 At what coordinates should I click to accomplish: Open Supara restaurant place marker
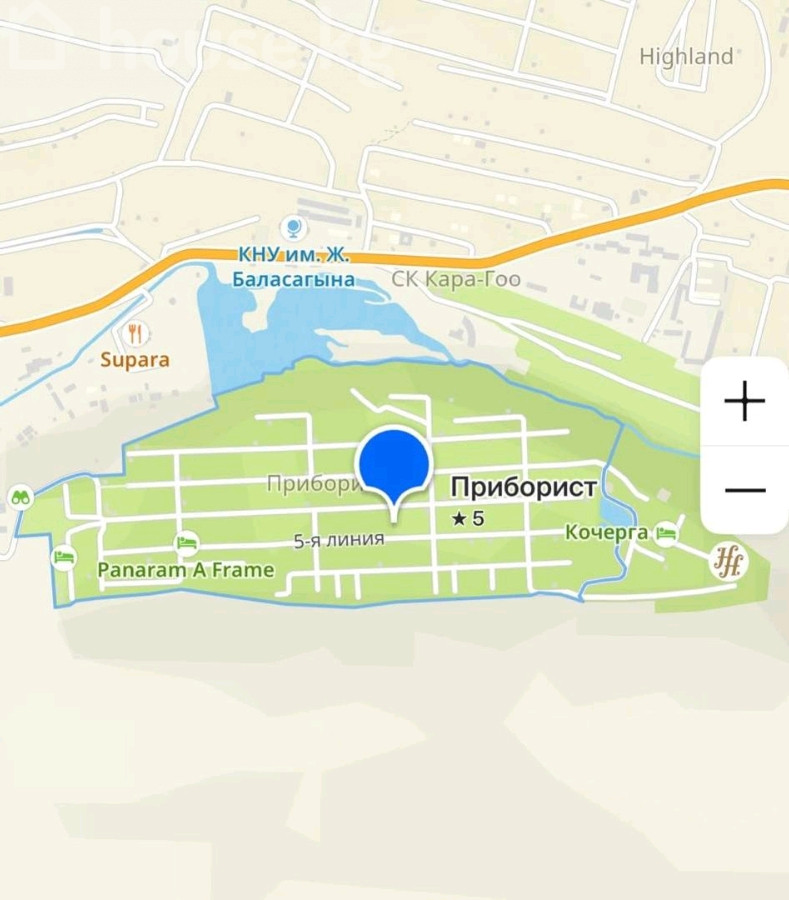(134, 333)
